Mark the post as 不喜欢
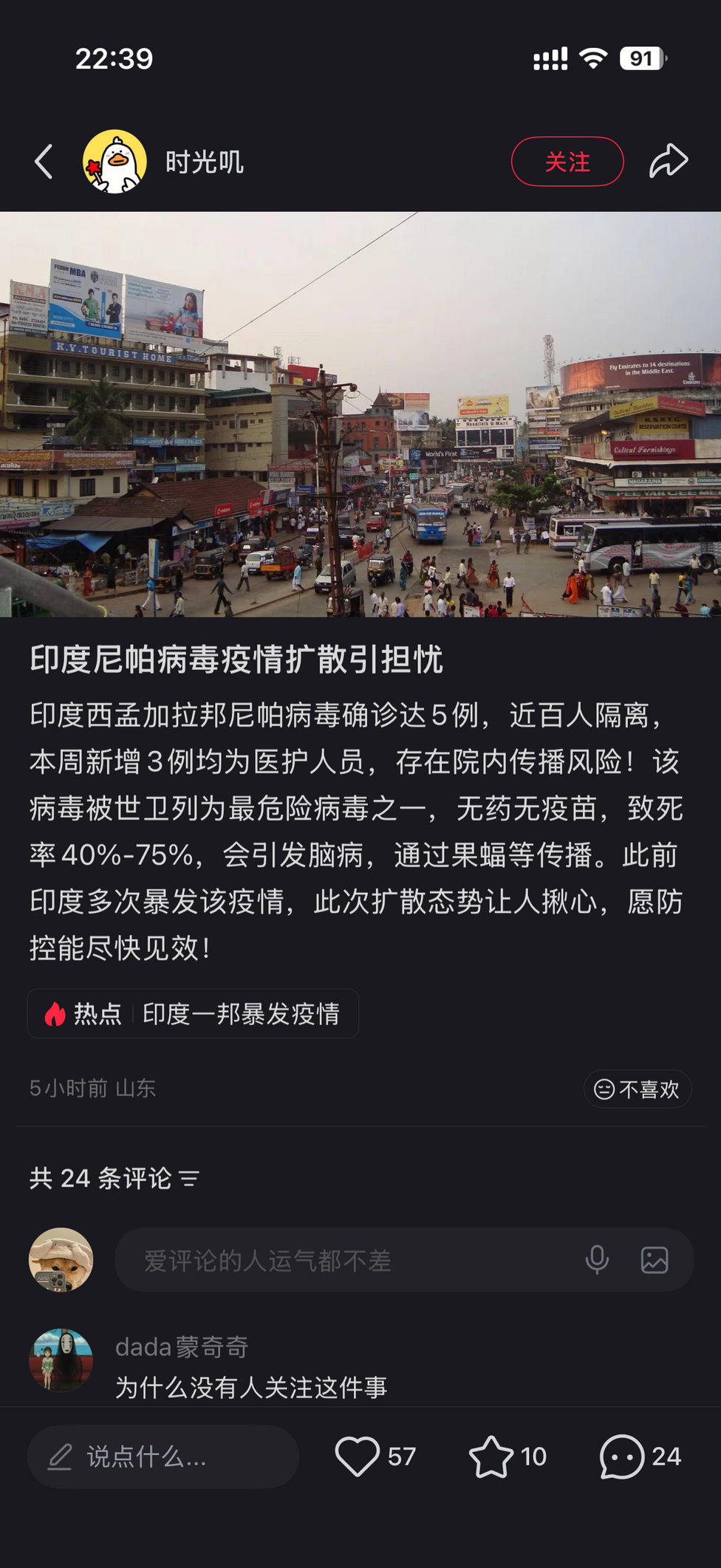Screen dimensions: 721x1568 (x=637, y=1089)
